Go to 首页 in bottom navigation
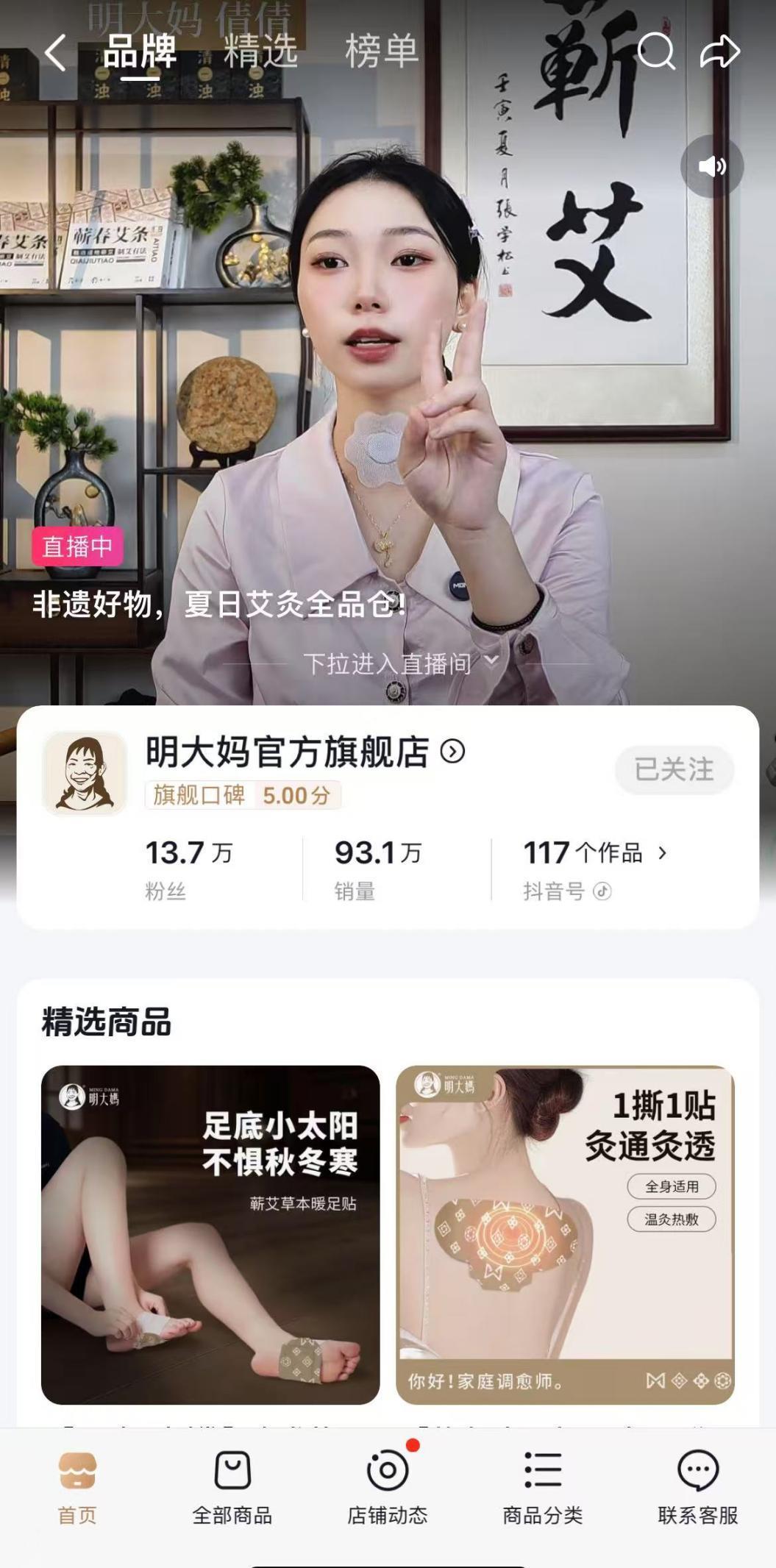This screenshot has height=1568, width=776. pyautogui.click(x=77, y=1483)
